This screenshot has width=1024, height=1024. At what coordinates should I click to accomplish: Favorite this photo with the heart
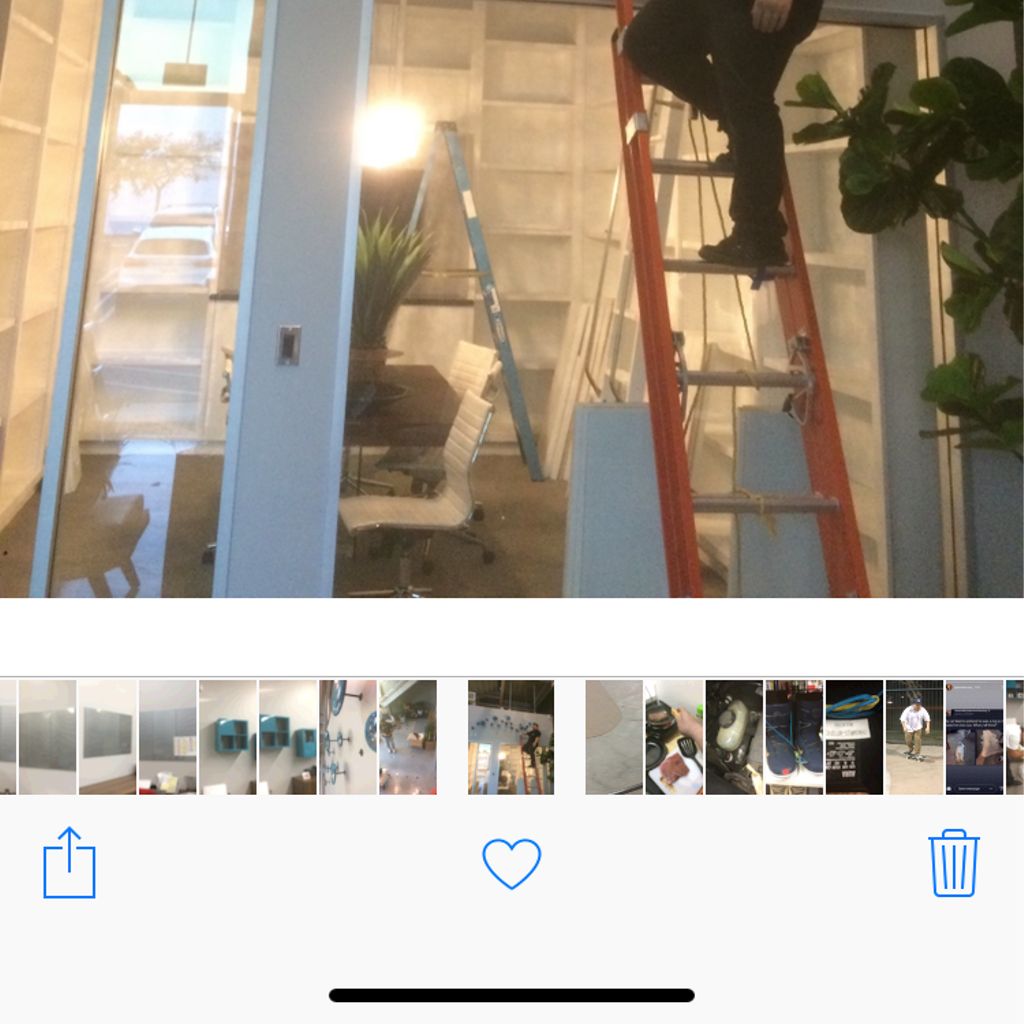(511, 863)
